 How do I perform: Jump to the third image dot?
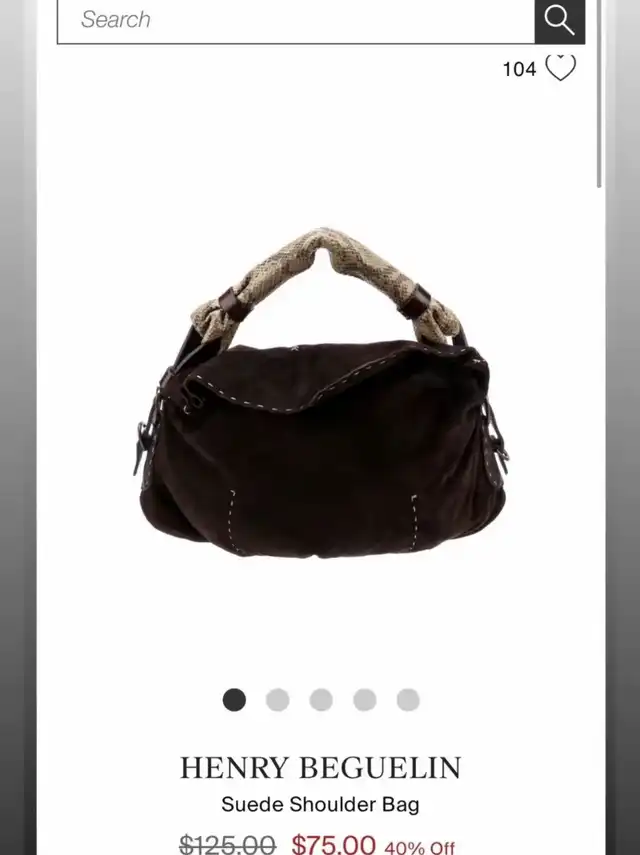(x=321, y=700)
